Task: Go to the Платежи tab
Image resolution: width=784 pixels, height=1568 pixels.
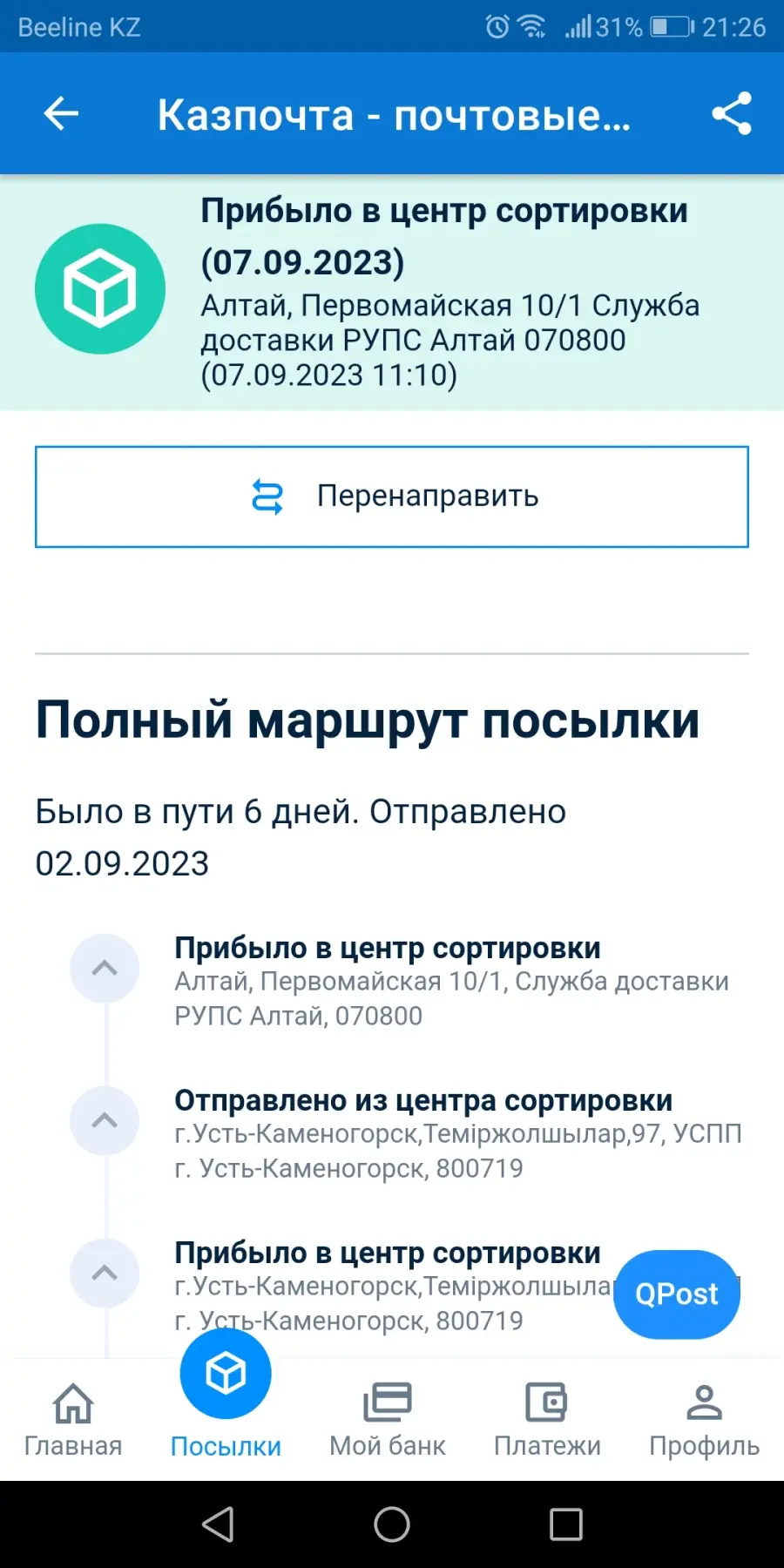Action: pyautogui.click(x=547, y=1420)
